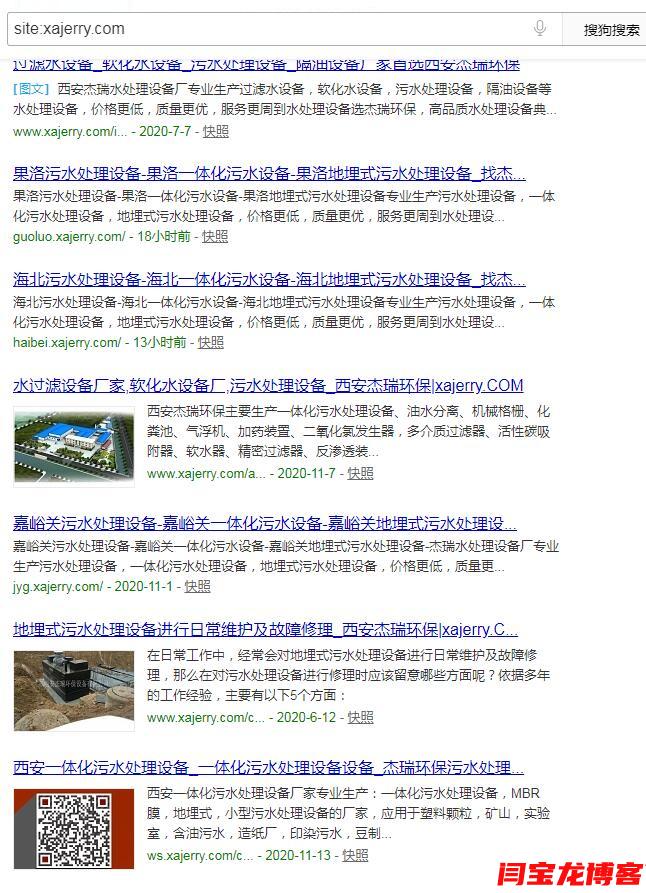646x893 pixels.
Task: View 快照 for the 2020-7-7 result
Action: (216, 131)
